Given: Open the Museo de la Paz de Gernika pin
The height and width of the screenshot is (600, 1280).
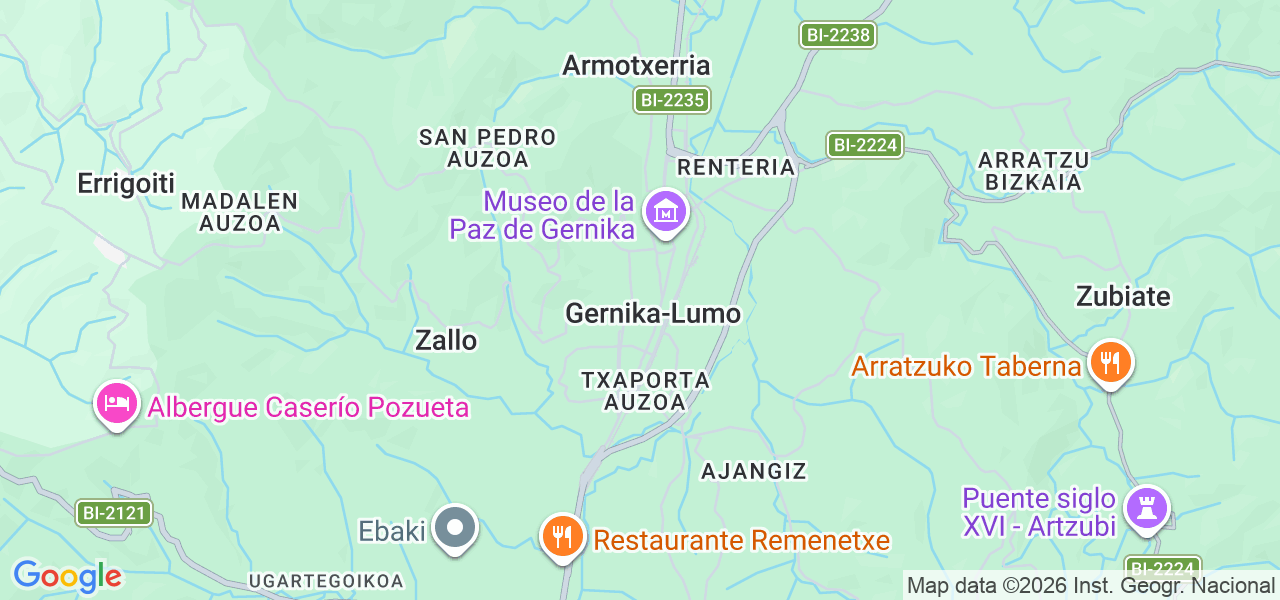Looking at the screenshot, I should coord(665,212).
